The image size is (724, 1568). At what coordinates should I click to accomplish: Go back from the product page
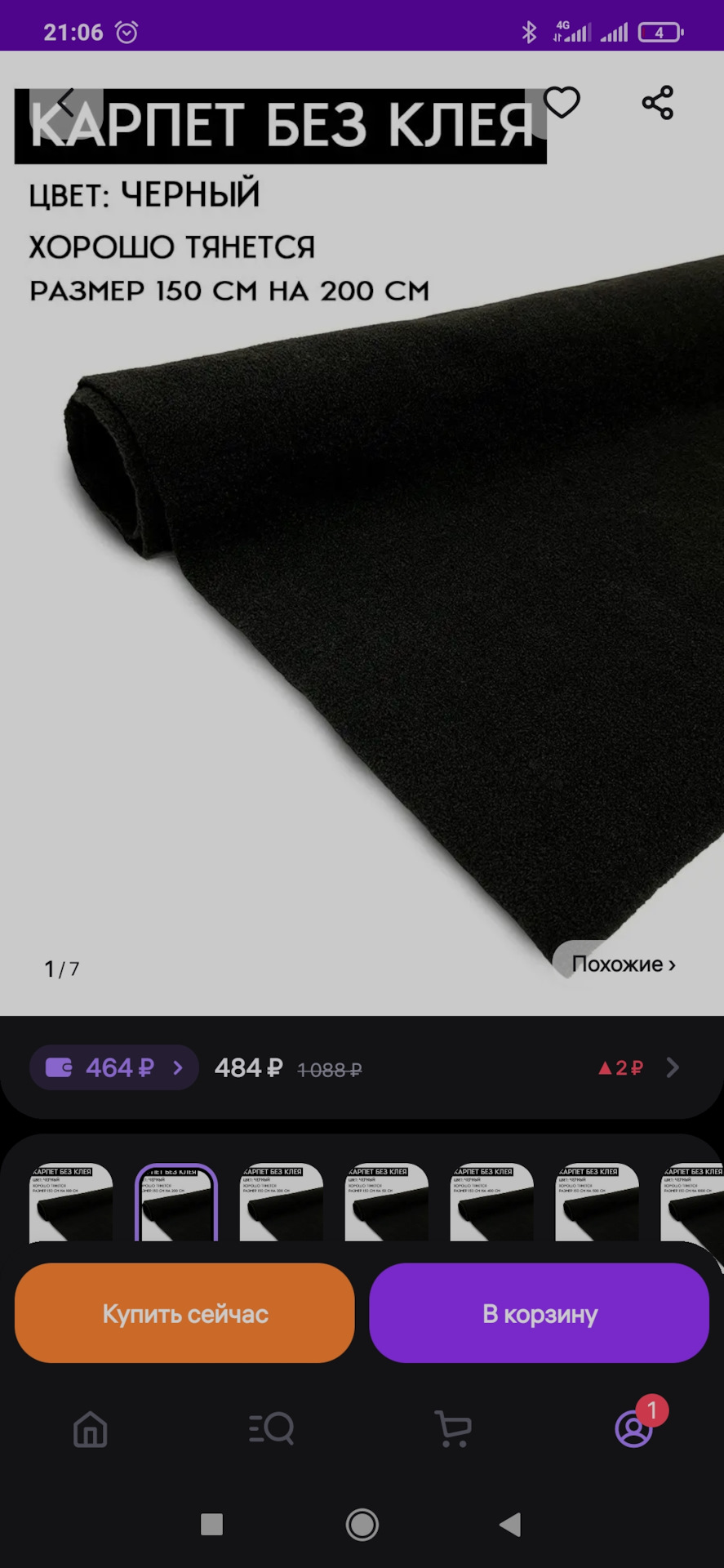coord(65,104)
